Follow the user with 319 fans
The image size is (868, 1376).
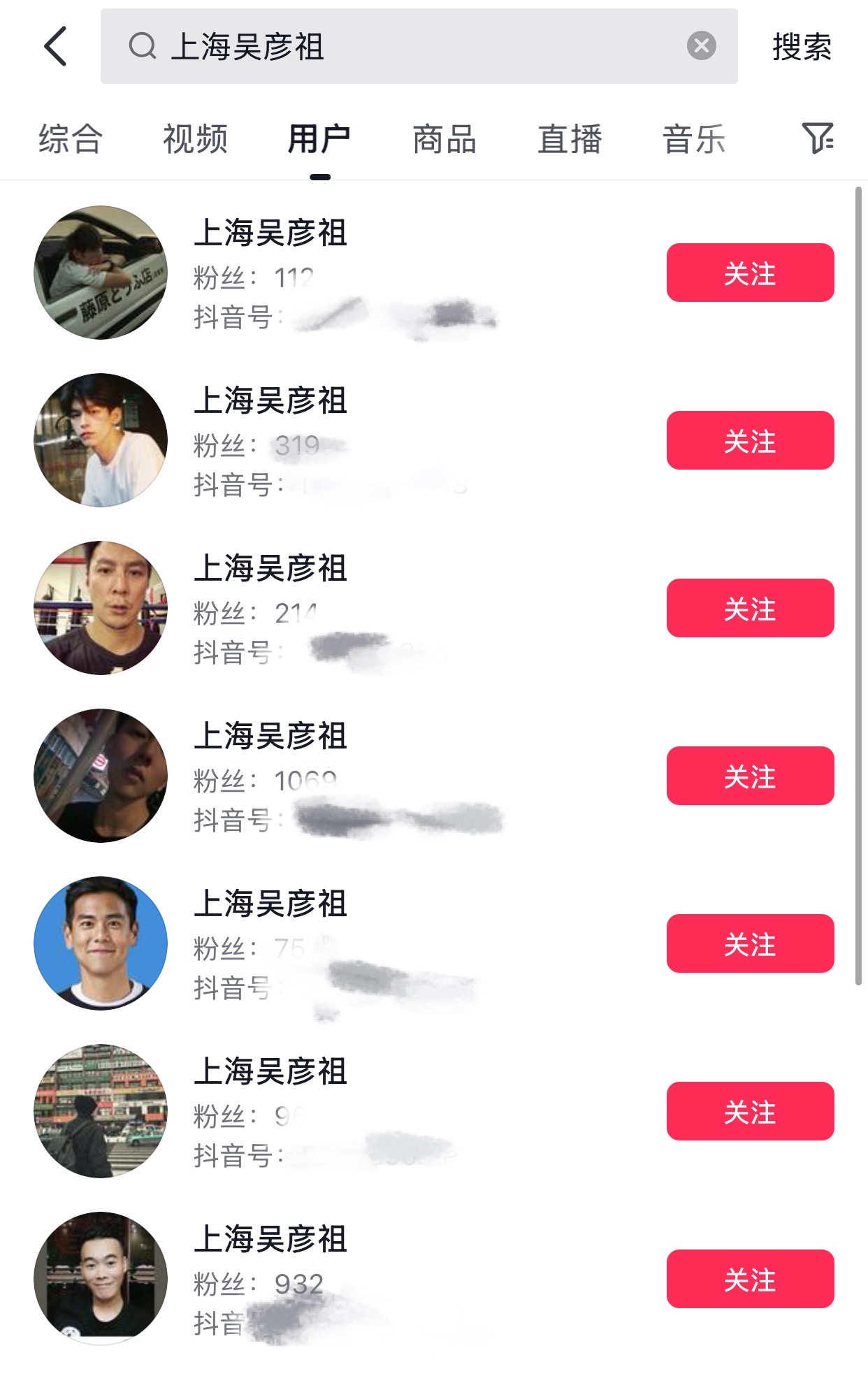click(x=750, y=440)
